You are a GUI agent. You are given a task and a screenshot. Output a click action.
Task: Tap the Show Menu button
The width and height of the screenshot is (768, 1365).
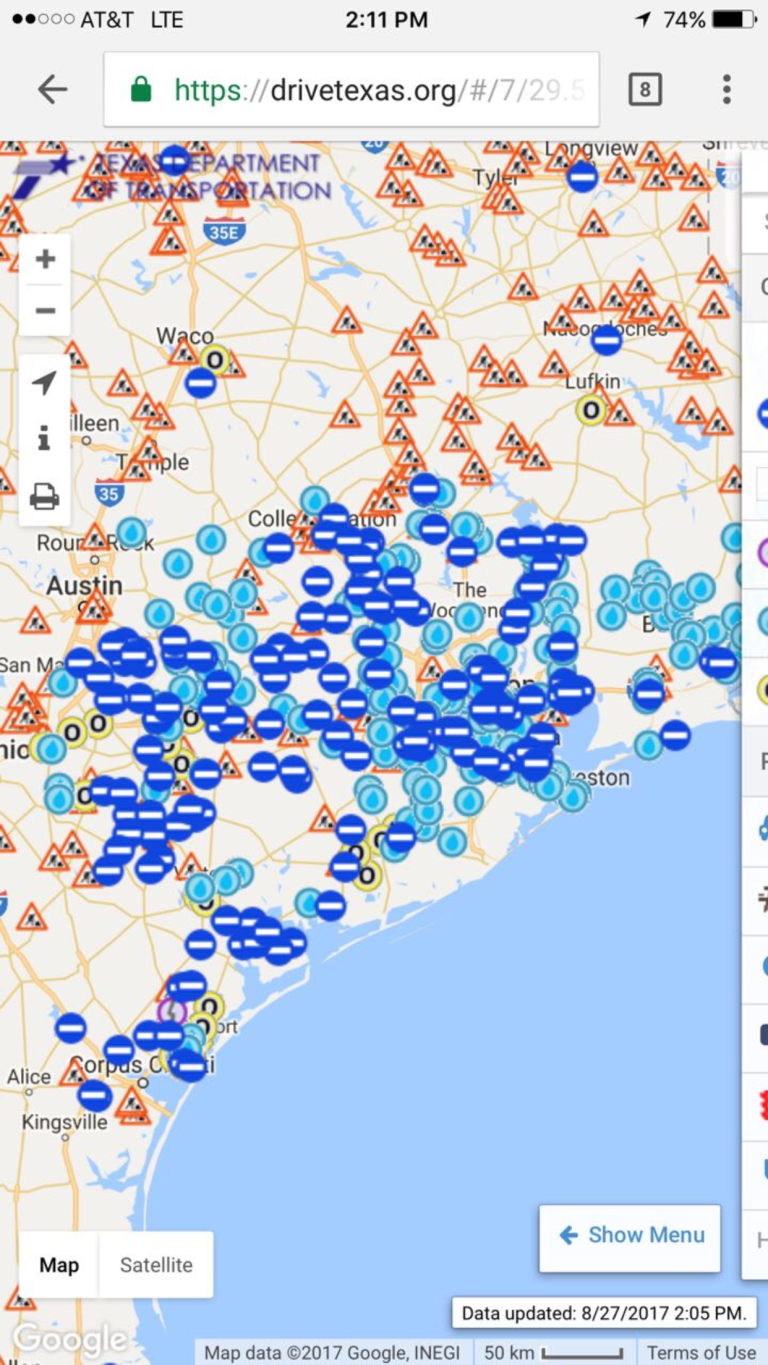[x=630, y=1236]
